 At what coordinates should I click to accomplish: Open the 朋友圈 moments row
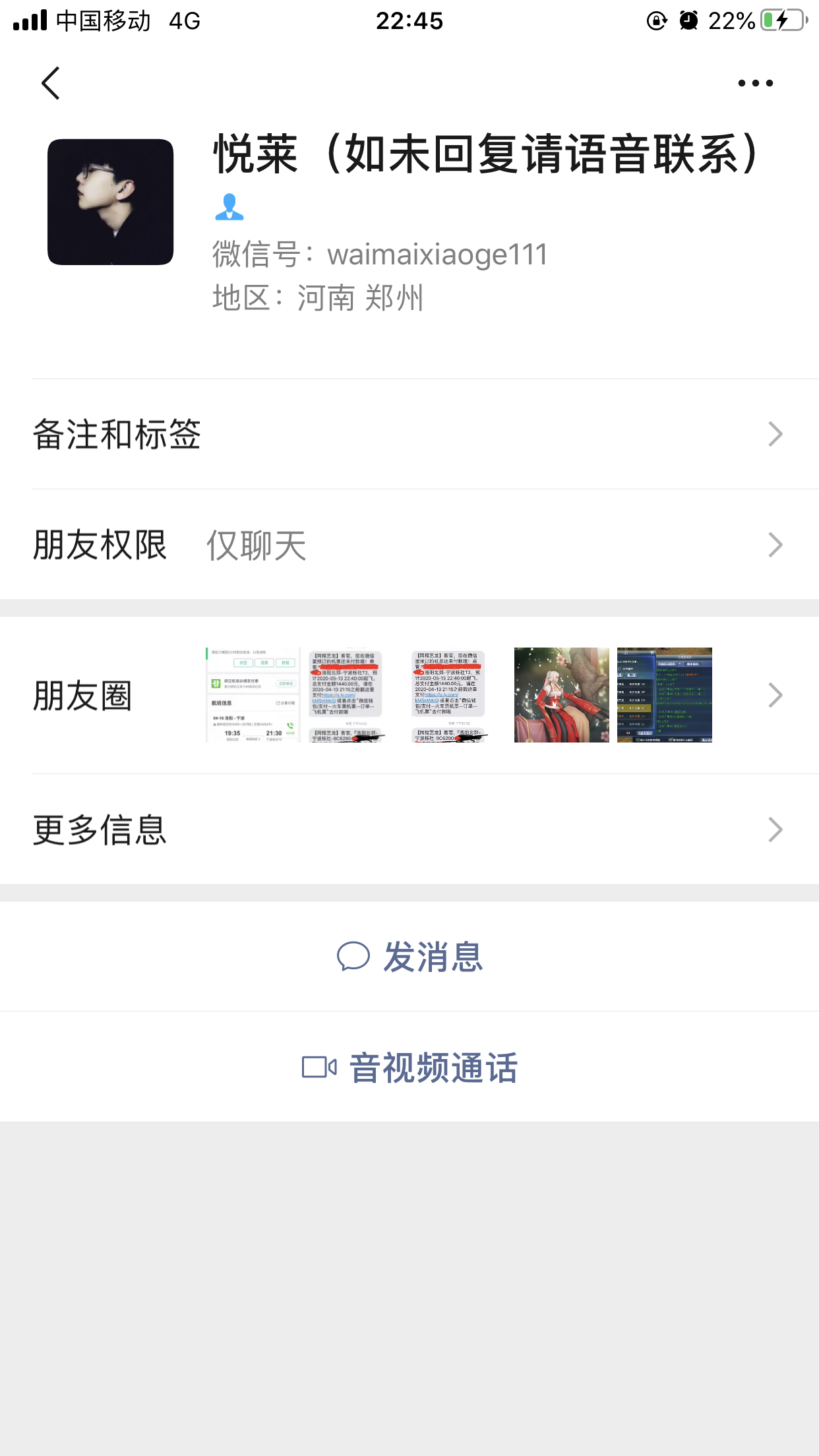click(409, 695)
